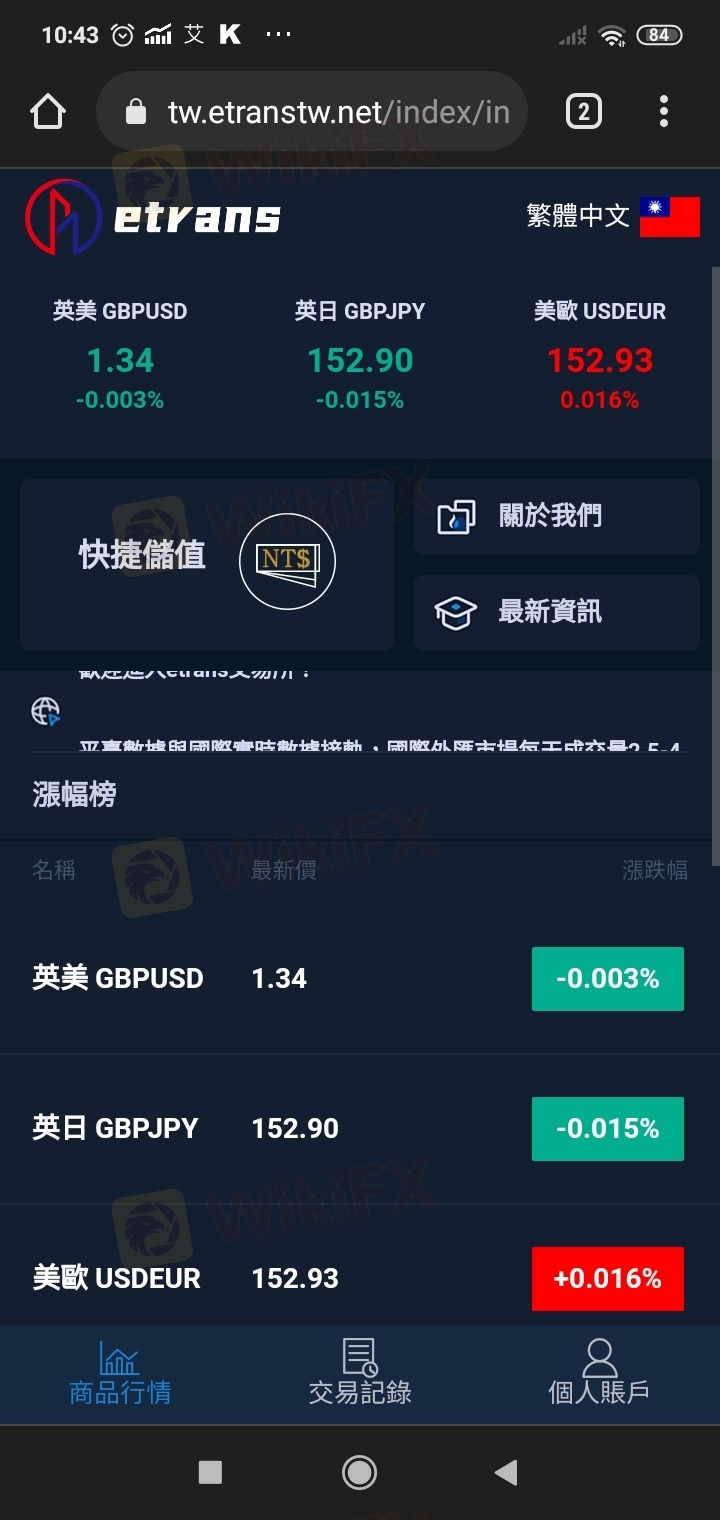The width and height of the screenshot is (720, 1520).
Task: Open the browser overflow menu
Action: point(663,112)
